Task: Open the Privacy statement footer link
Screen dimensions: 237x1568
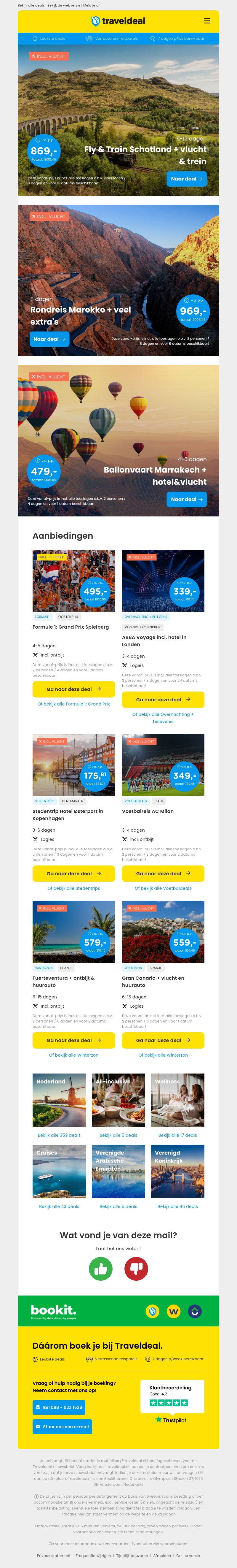Action: 54,1555
